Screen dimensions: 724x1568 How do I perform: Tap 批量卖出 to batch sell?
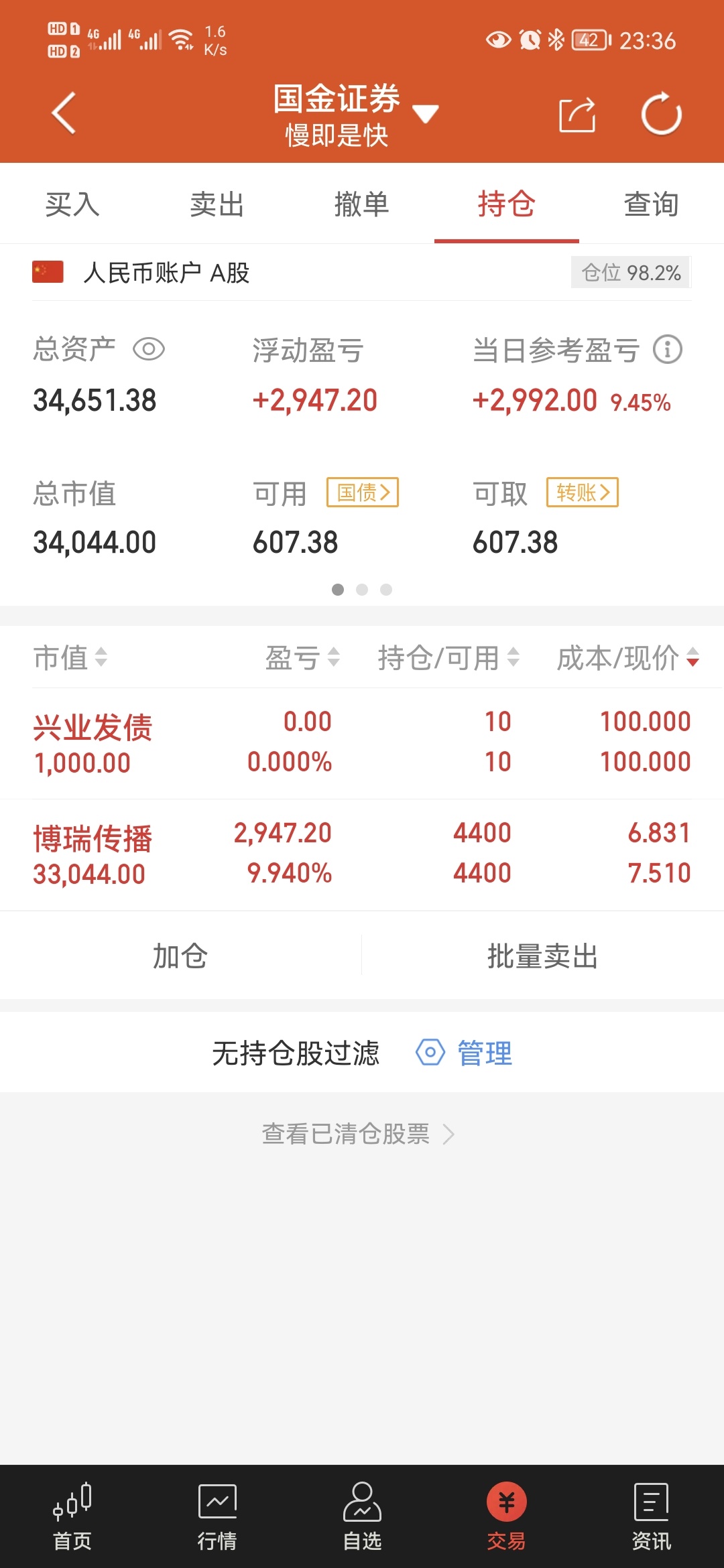[x=543, y=956]
